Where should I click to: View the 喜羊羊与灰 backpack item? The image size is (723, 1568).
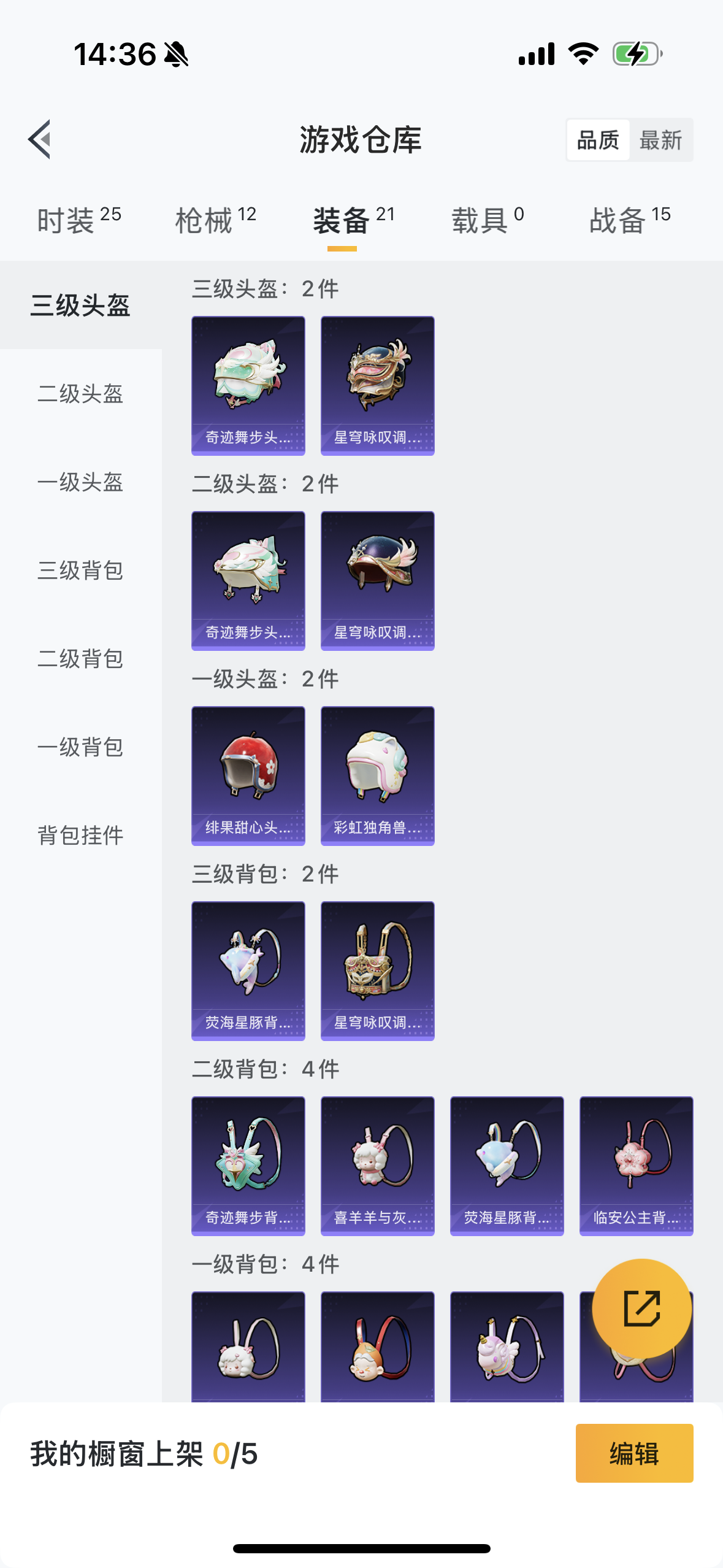point(378,1166)
